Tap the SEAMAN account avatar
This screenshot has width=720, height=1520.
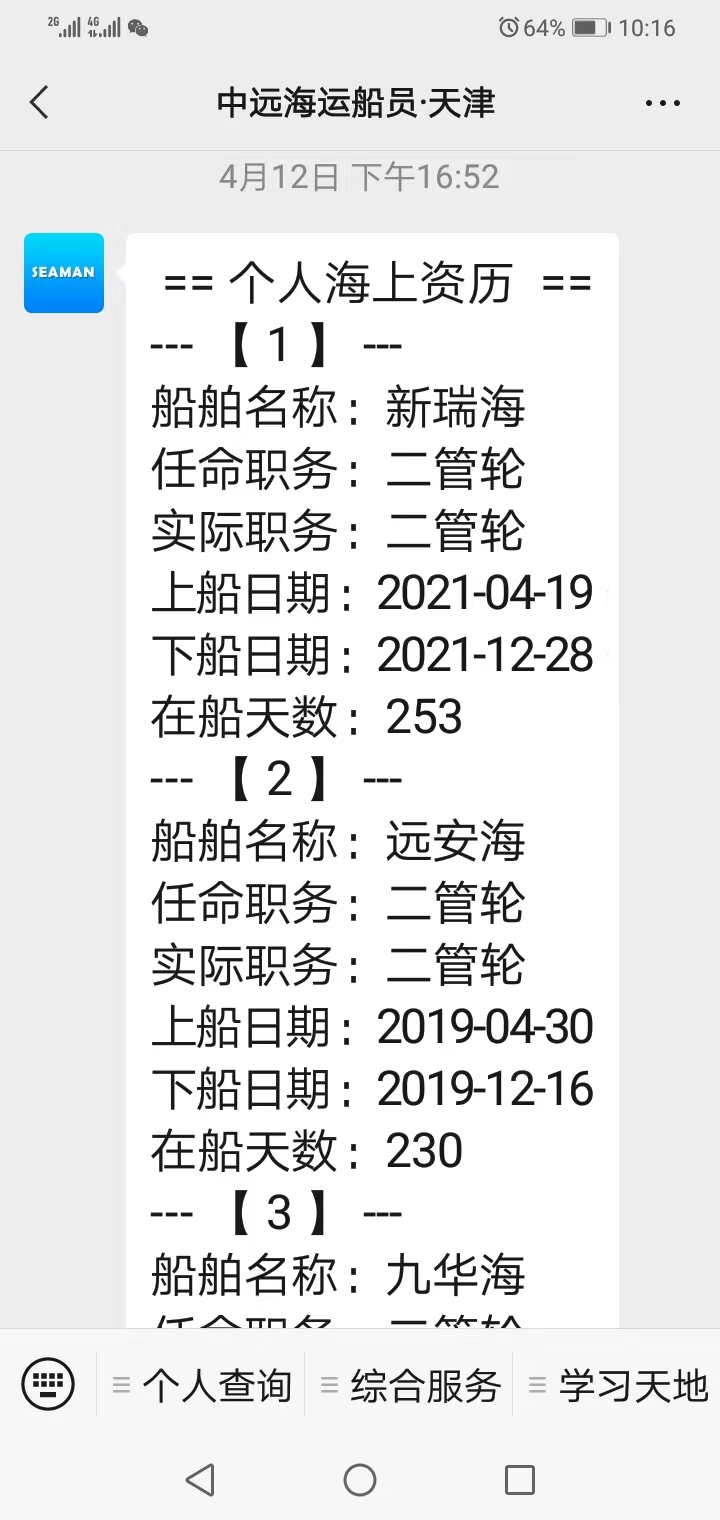pos(64,273)
